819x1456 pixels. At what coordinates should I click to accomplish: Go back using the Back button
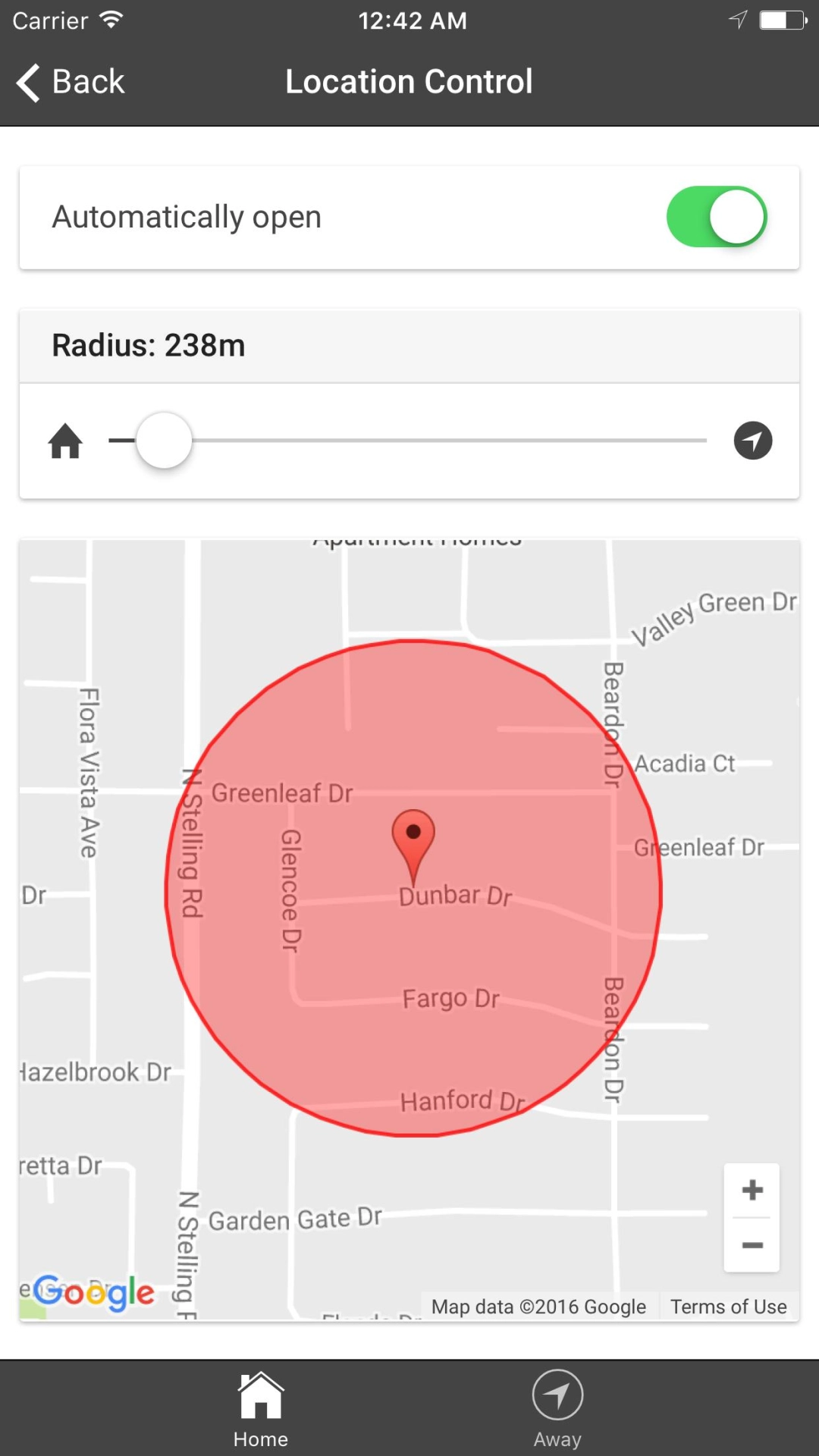click(x=71, y=82)
